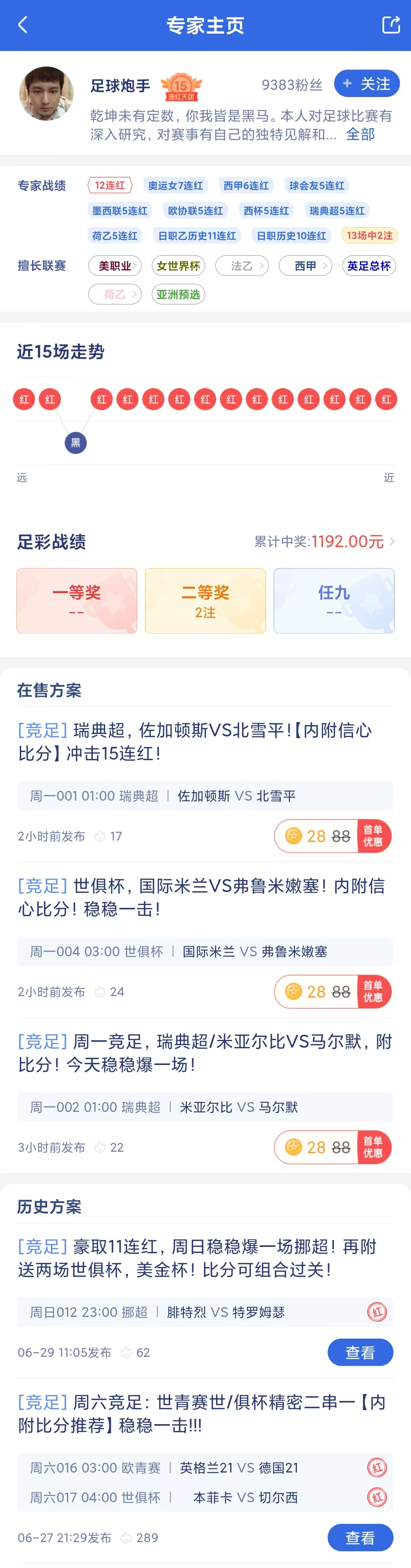Open the 任九 card
Screen dimensions: 411x1568
(x=334, y=601)
